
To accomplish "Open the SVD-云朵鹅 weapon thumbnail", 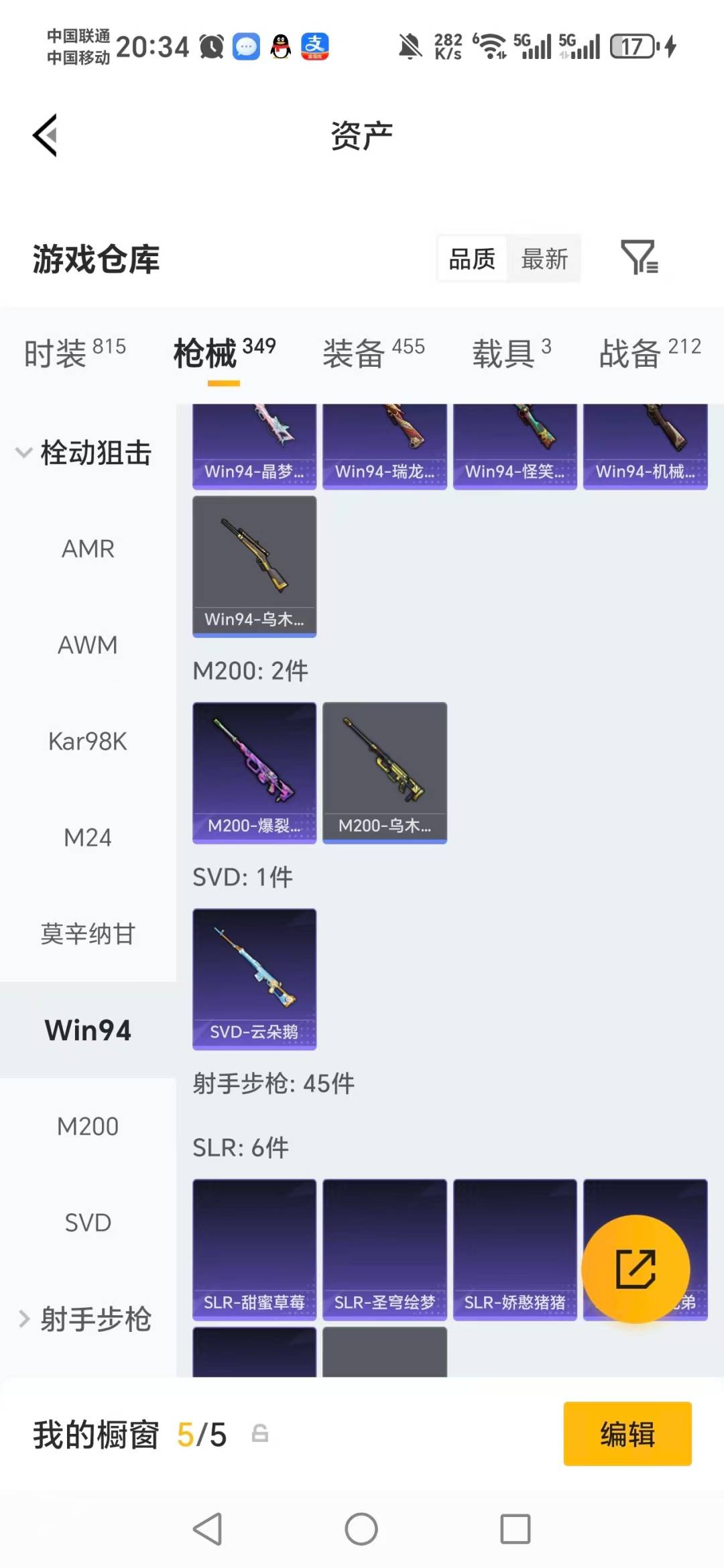I will pyautogui.click(x=254, y=979).
